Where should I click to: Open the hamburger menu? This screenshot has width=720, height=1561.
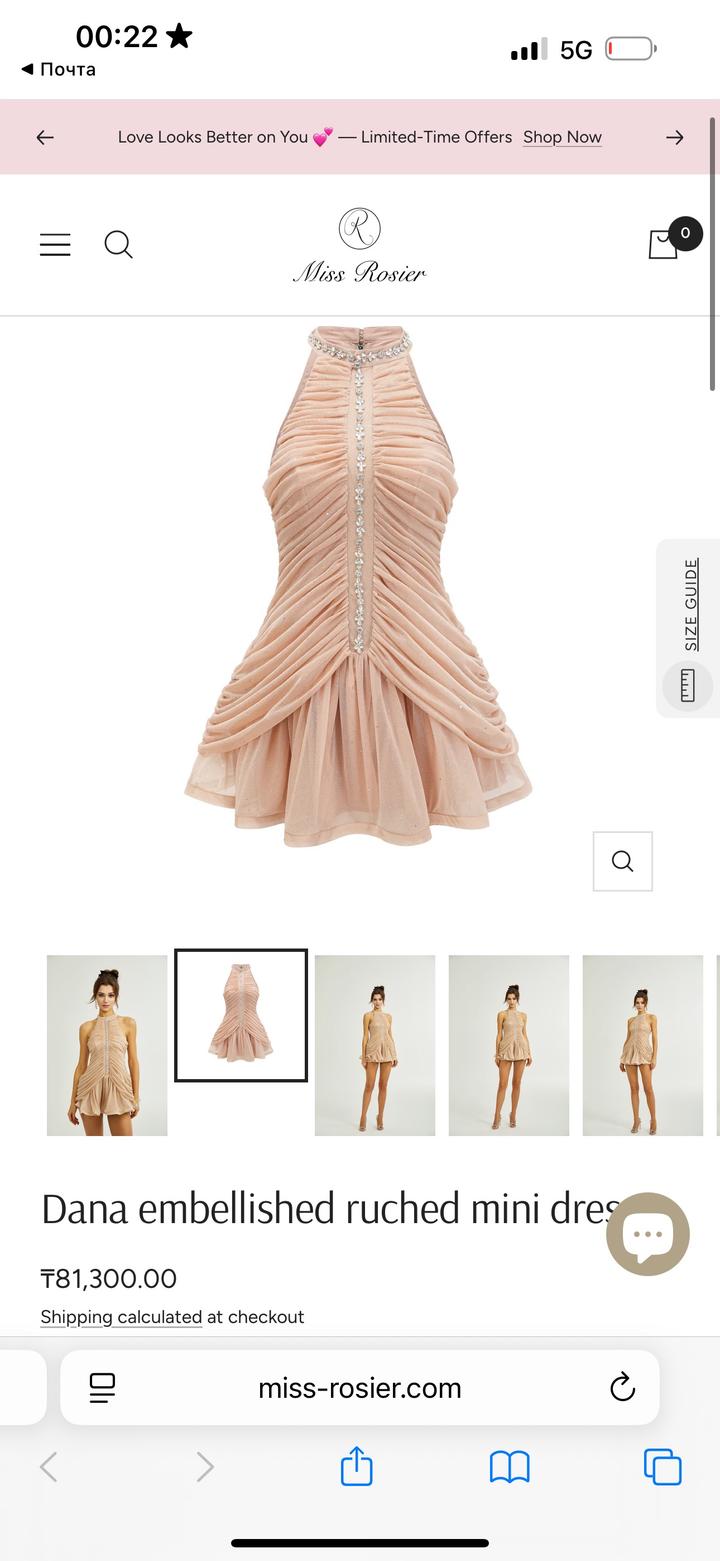coord(55,245)
